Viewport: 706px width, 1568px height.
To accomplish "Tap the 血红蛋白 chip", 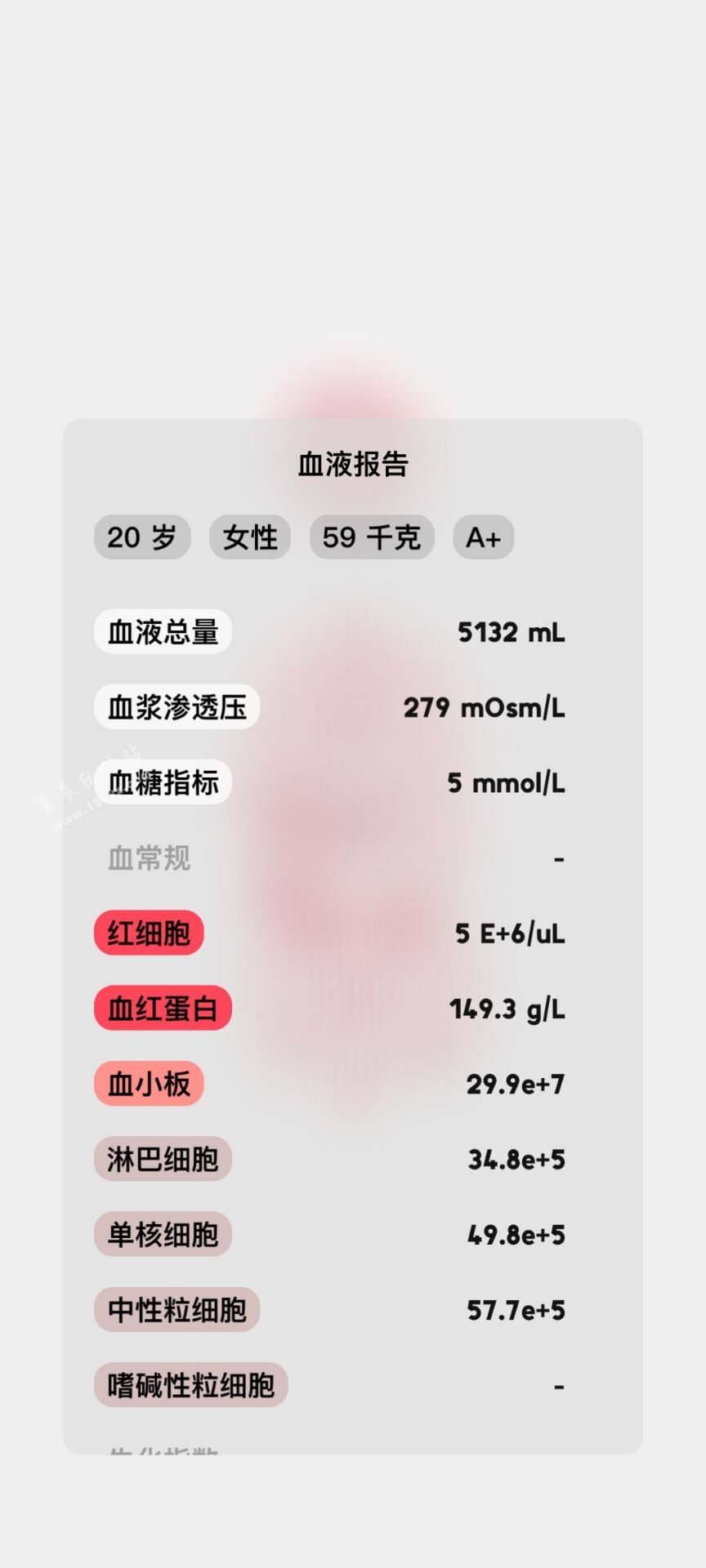I will [163, 1009].
